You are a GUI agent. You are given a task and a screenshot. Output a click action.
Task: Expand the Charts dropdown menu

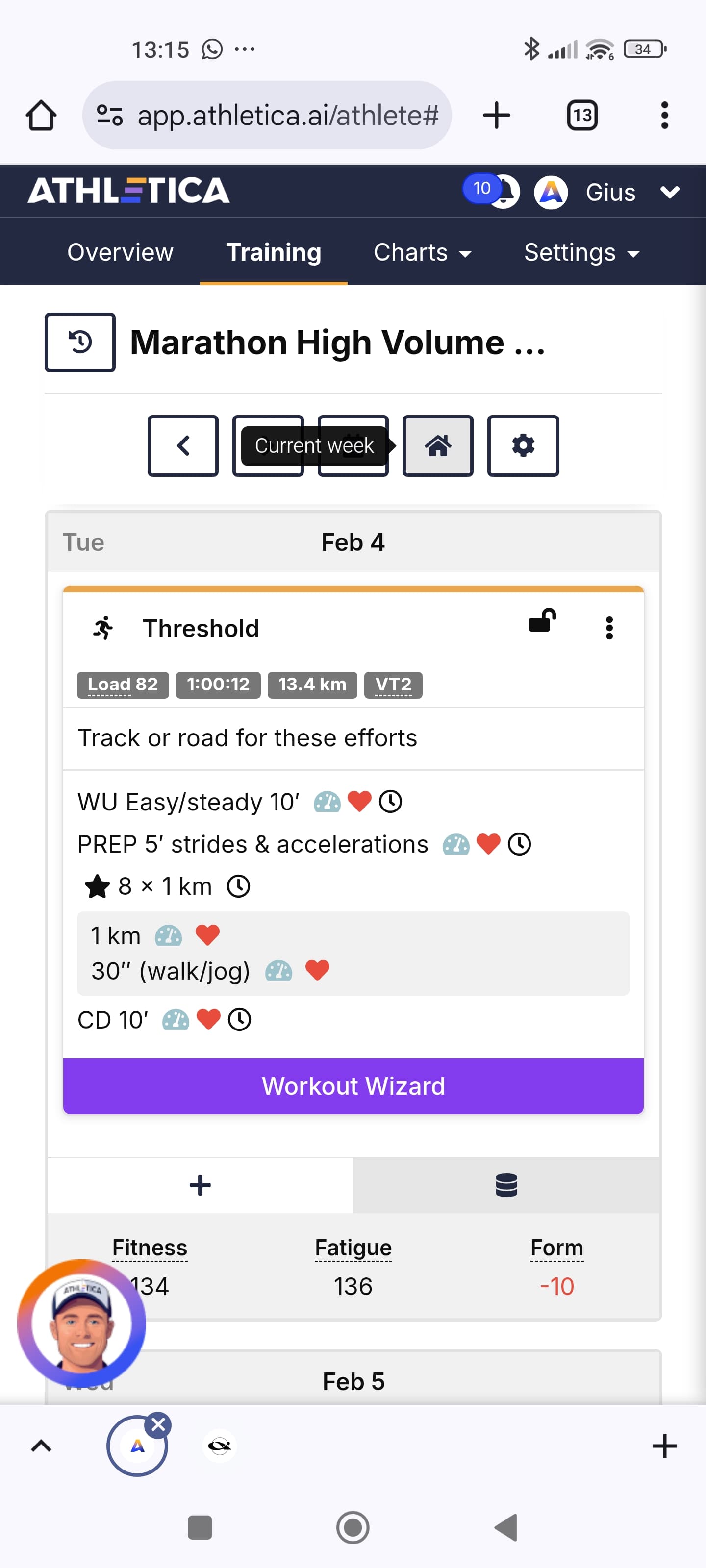[x=422, y=253]
